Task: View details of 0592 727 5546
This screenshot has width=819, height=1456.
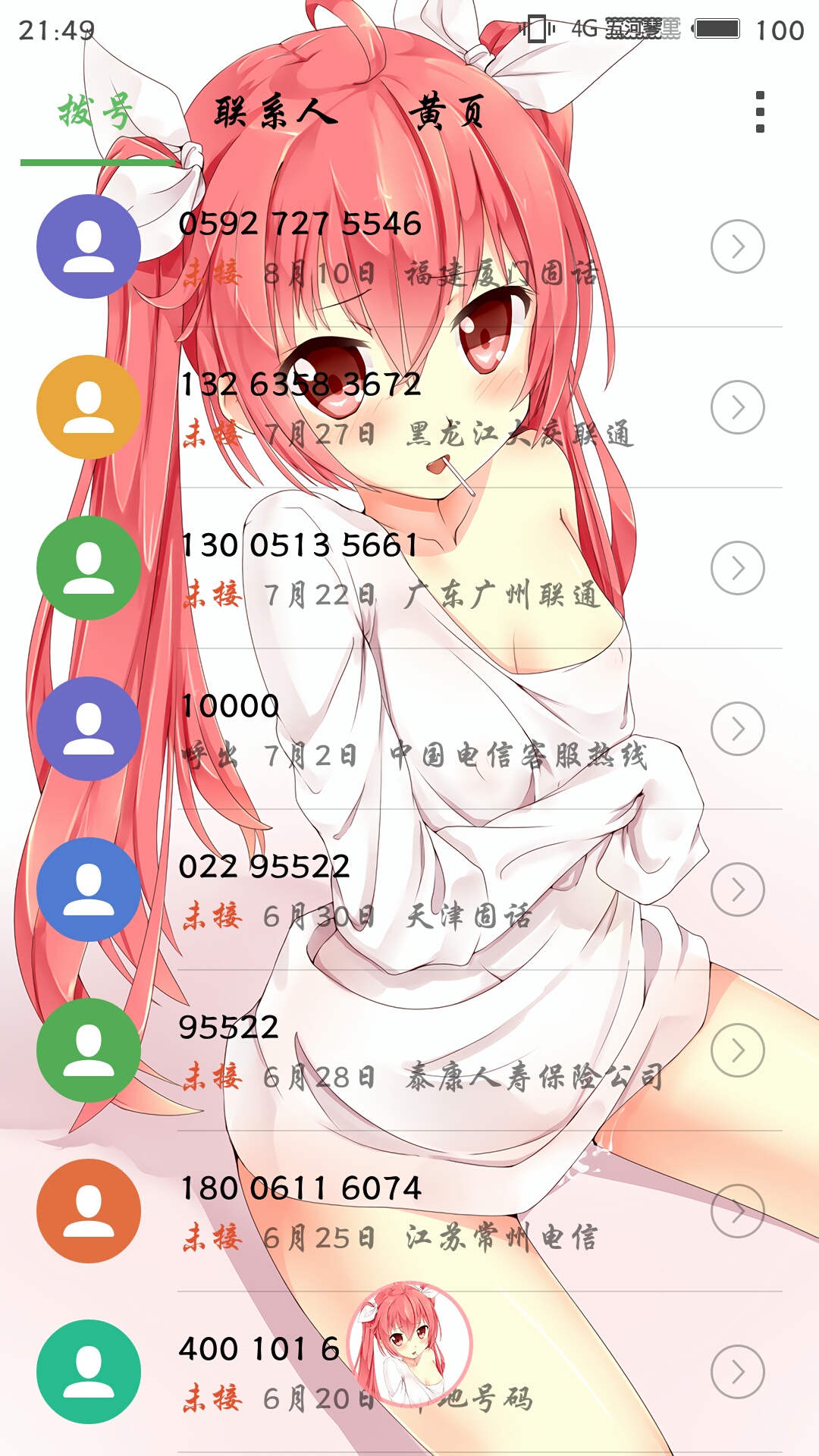Action: tap(737, 246)
